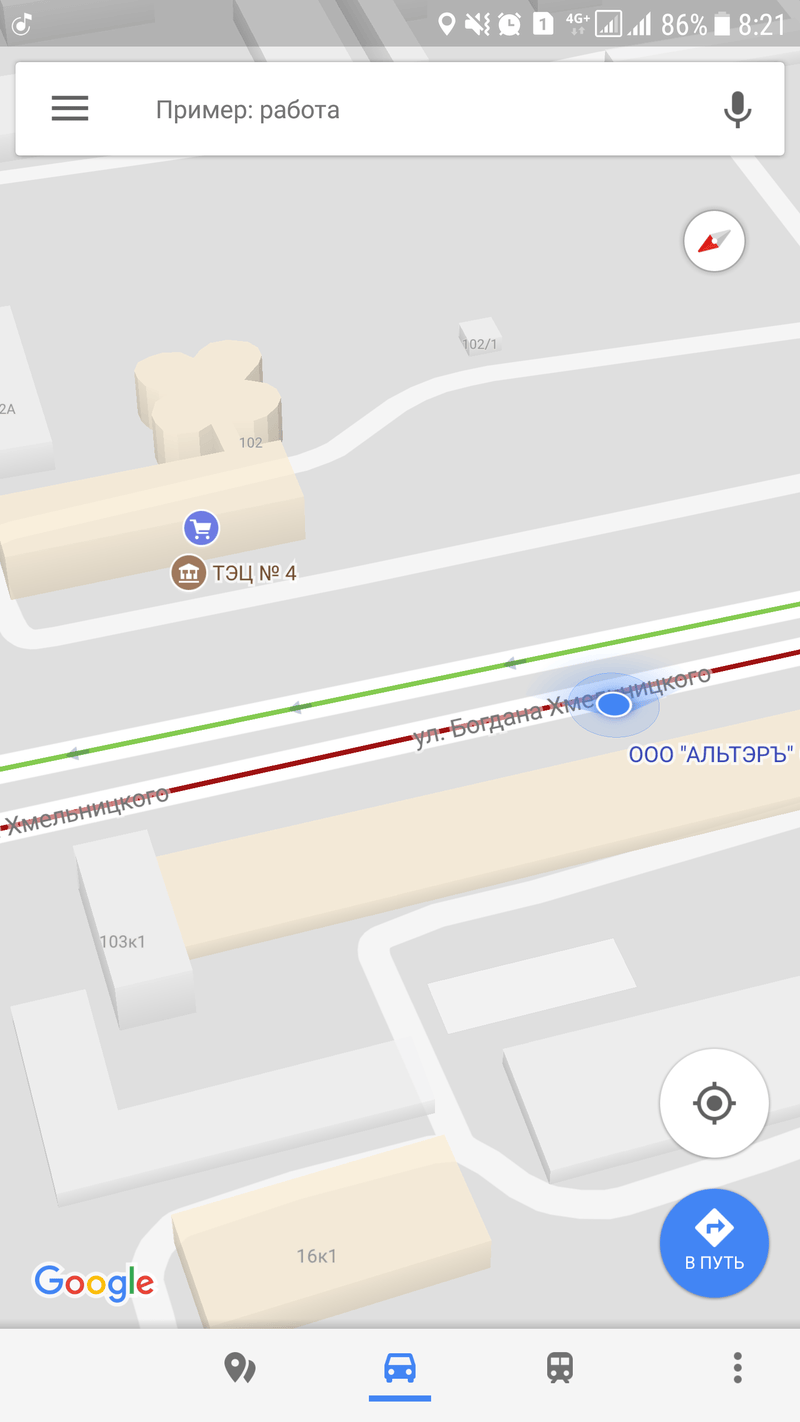Image resolution: width=800 pixels, height=1422 pixels.
Task: Open the bottom bar overflow menu
Action: tap(737, 1367)
